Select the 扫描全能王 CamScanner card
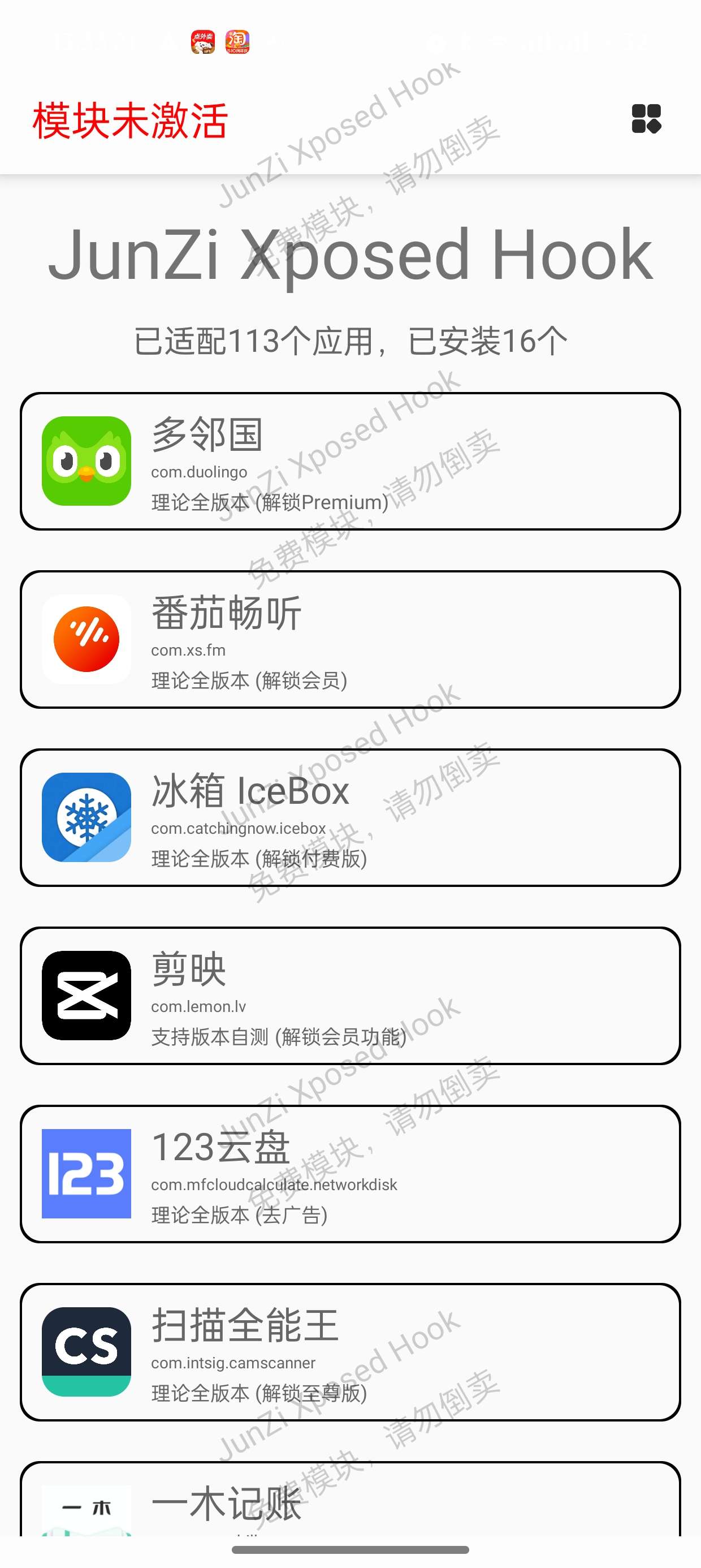This screenshot has width=701, height=1568. 350,1352
